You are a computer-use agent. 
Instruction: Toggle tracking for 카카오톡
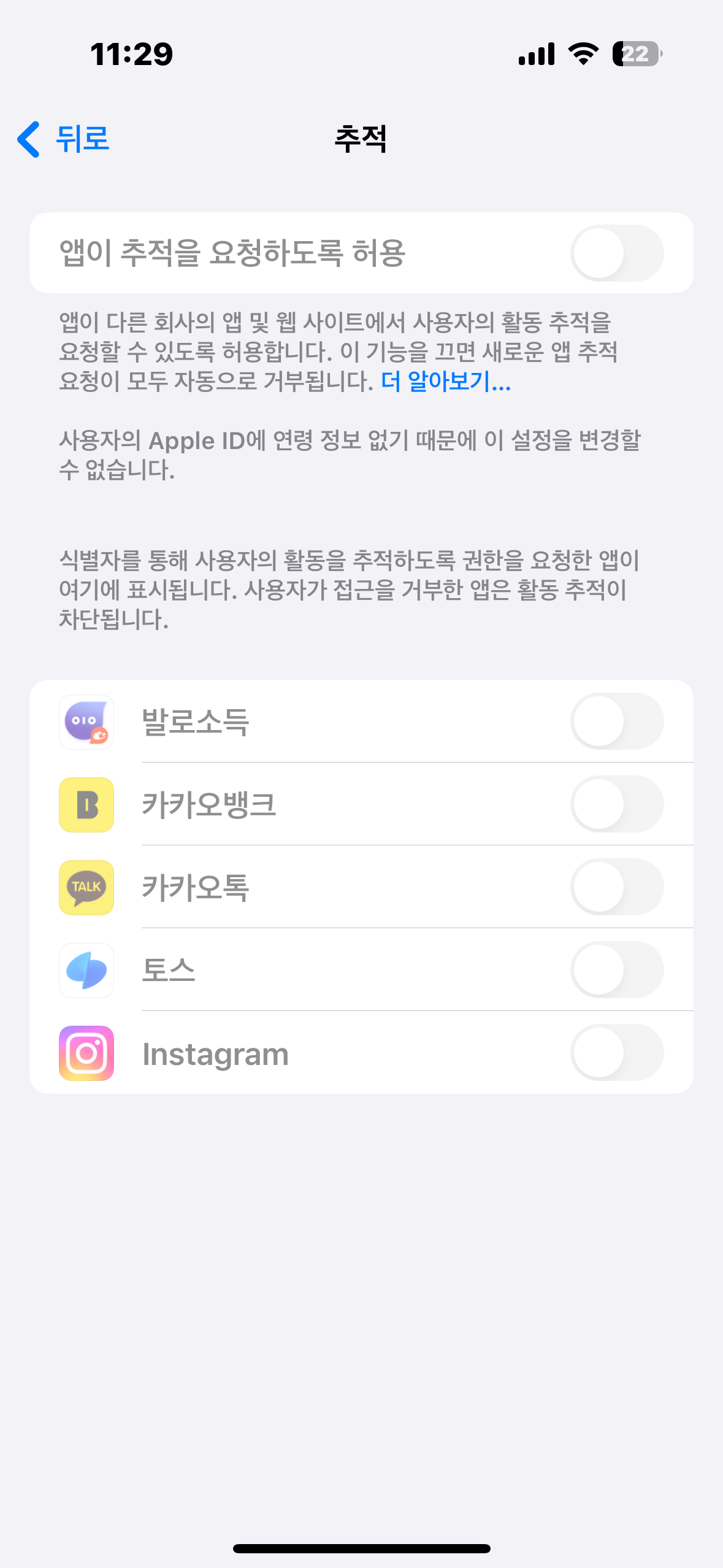pos(616,887)
